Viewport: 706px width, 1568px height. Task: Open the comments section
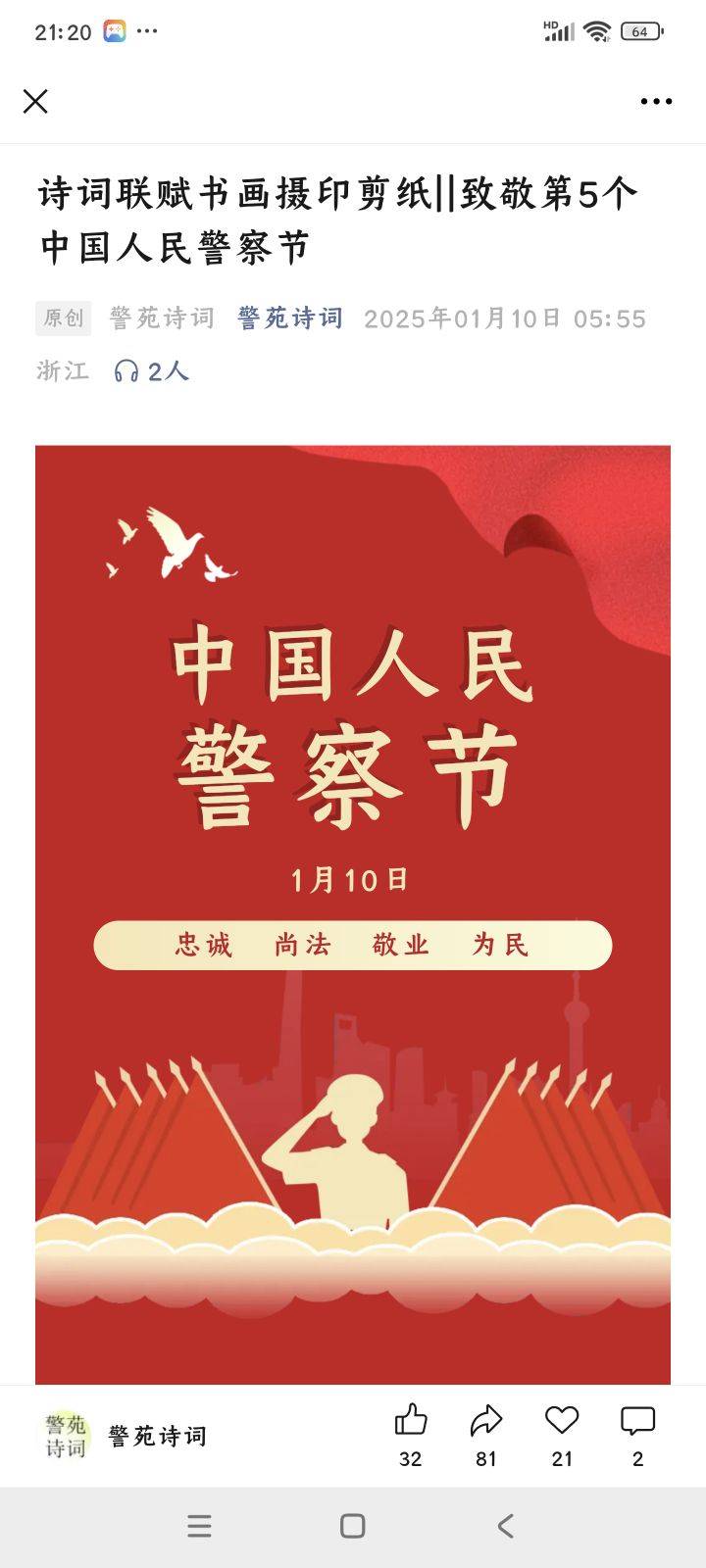click(637, 1420)
